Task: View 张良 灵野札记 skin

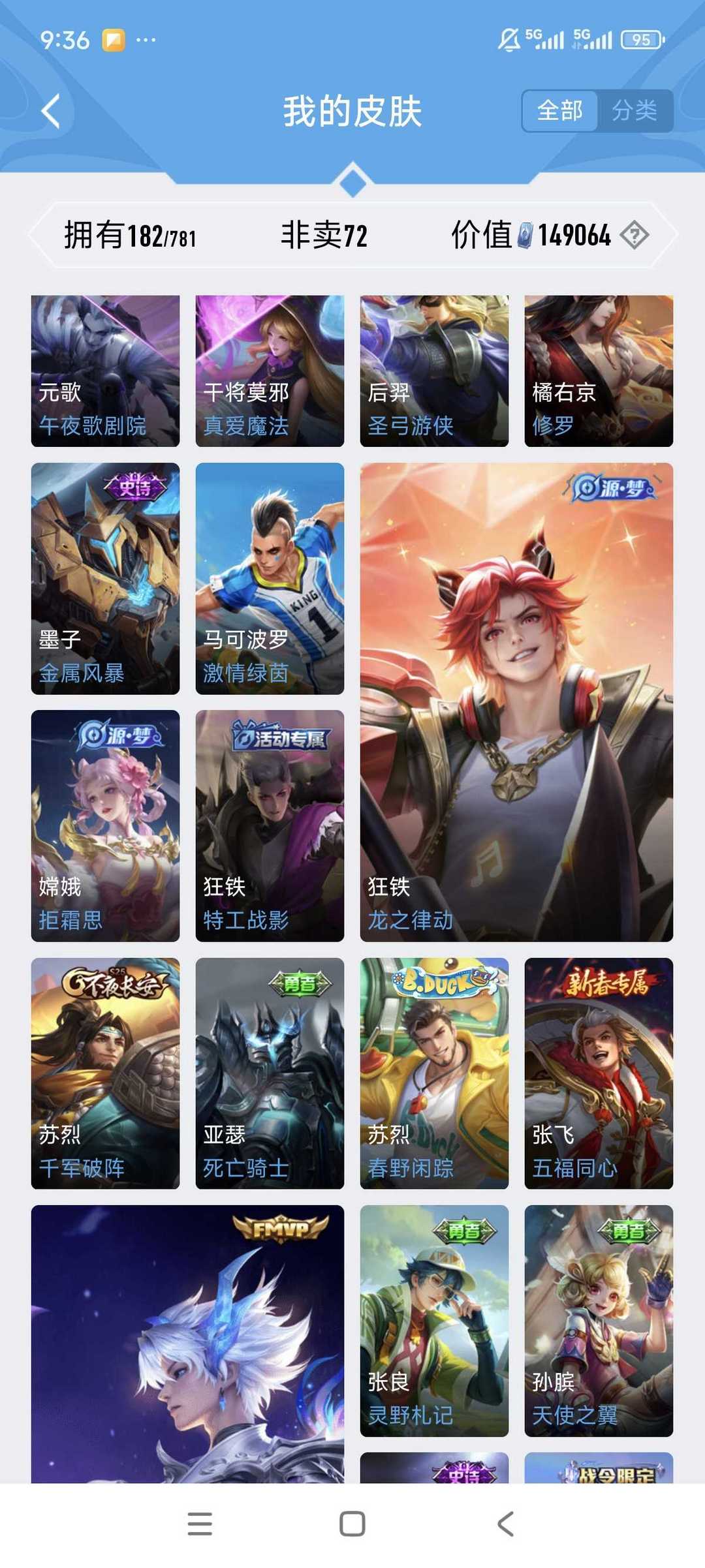Action: pos(434,1320)
